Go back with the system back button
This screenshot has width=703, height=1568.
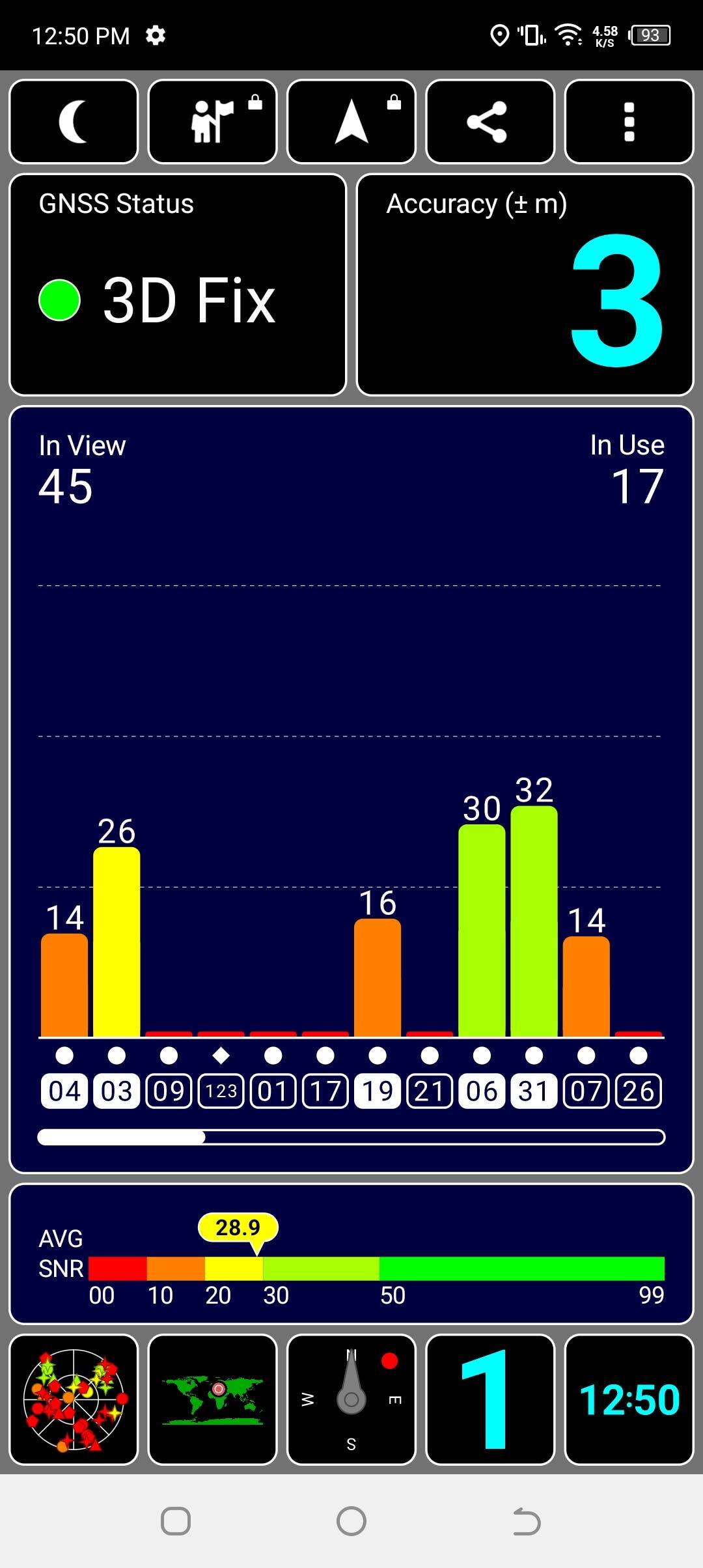(x=527, y=1522)
